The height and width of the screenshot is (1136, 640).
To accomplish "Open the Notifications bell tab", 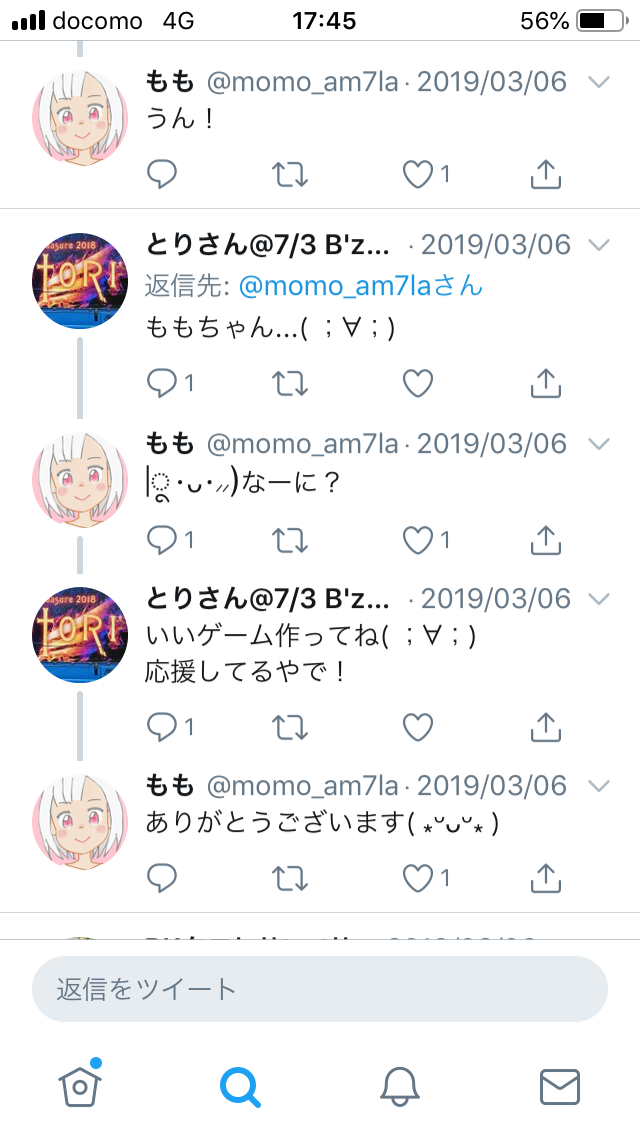I will coord(400,1087).
